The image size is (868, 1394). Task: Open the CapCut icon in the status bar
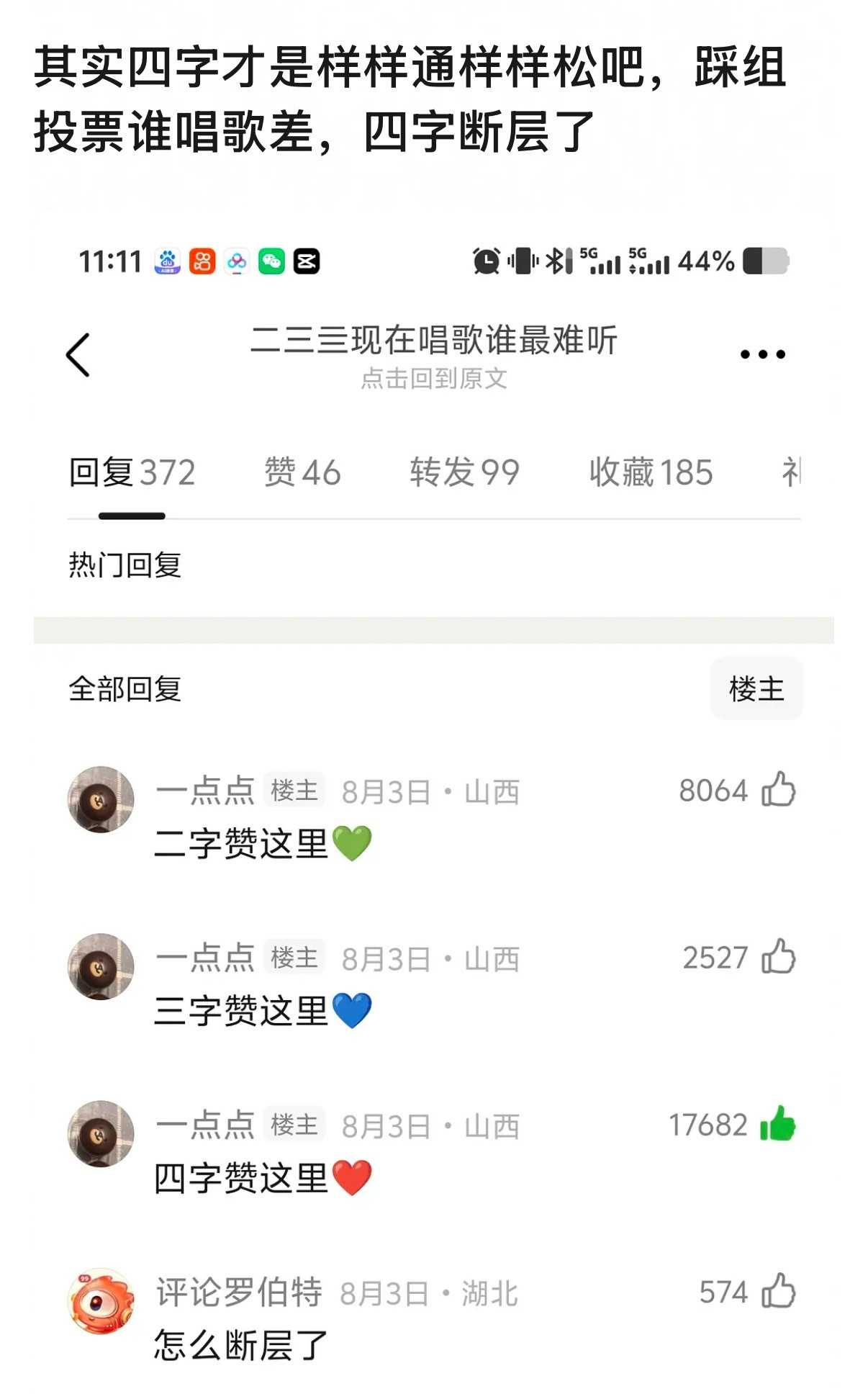click(x=307, y=262)
